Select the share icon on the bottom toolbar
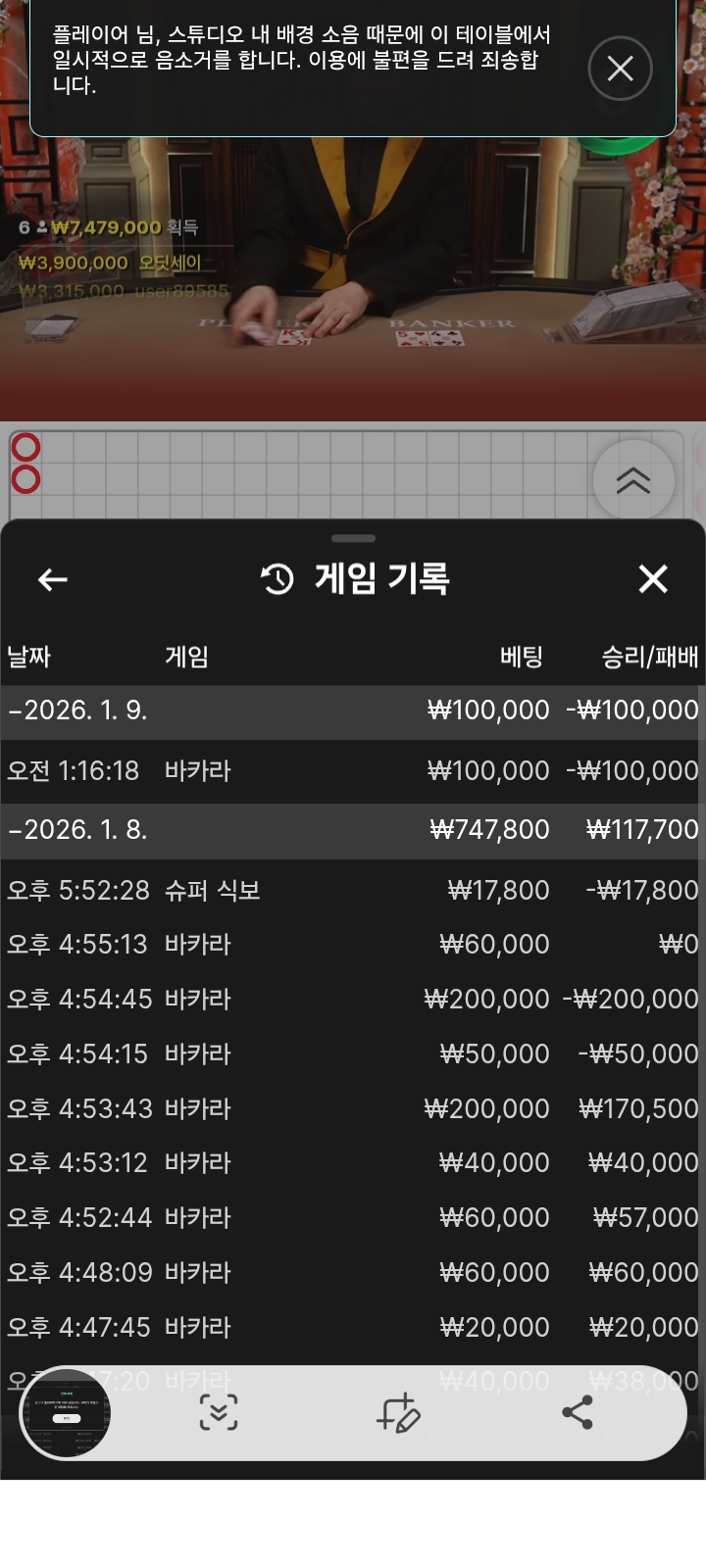This screenshot has width=706, height=1568. (580, 1412)
